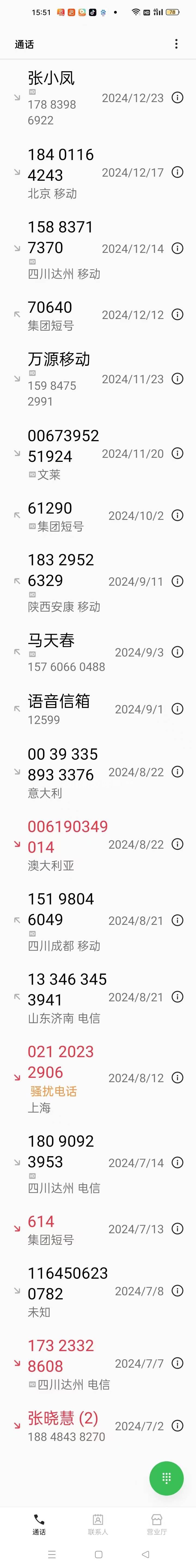This screenshot has height=1568, width=196.
Task: Show details for the 万源移动 call
Action: click(x=177, y=379)
